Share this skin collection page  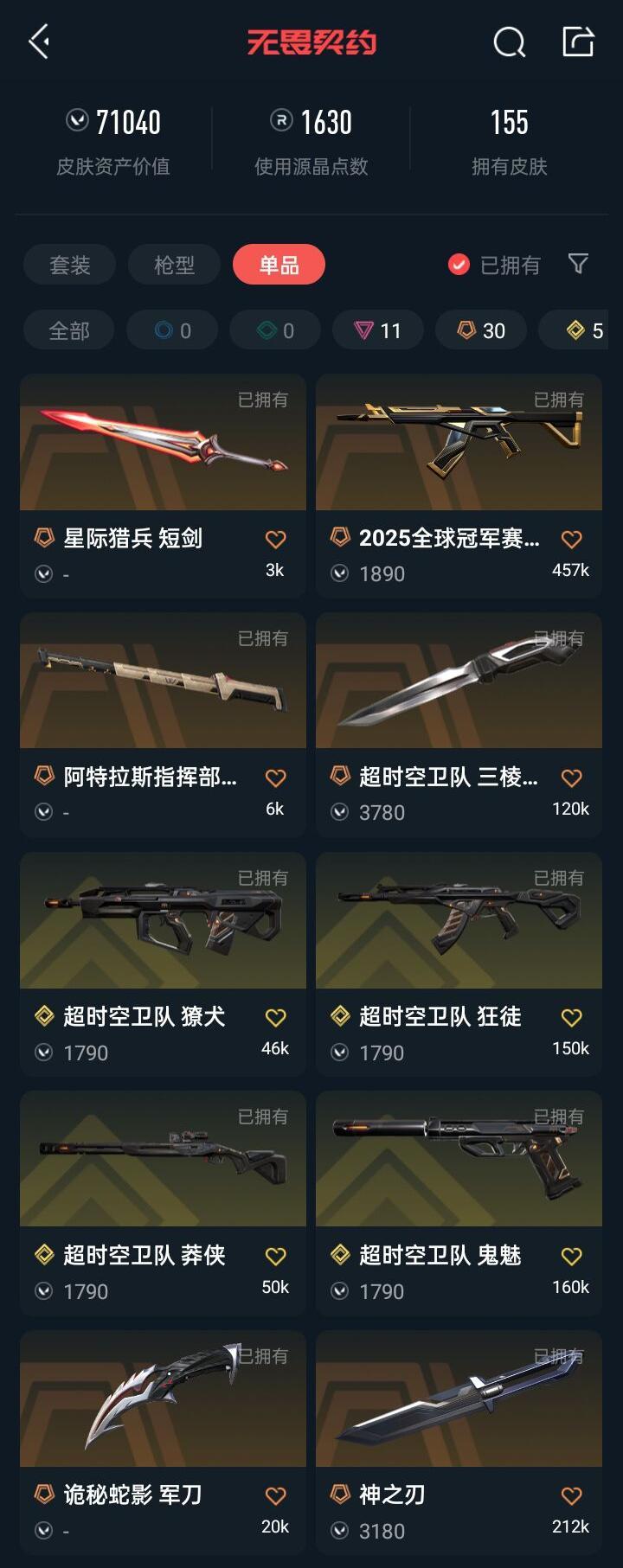577,42
